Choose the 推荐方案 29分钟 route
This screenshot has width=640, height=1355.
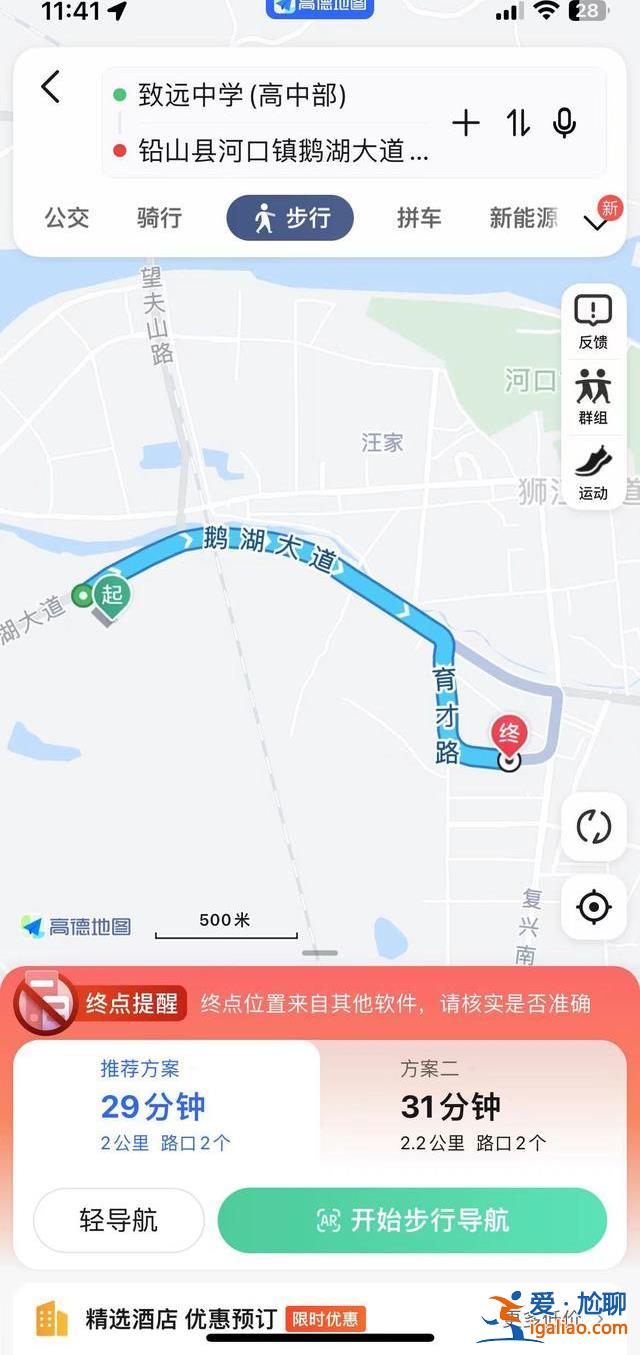166,1105
